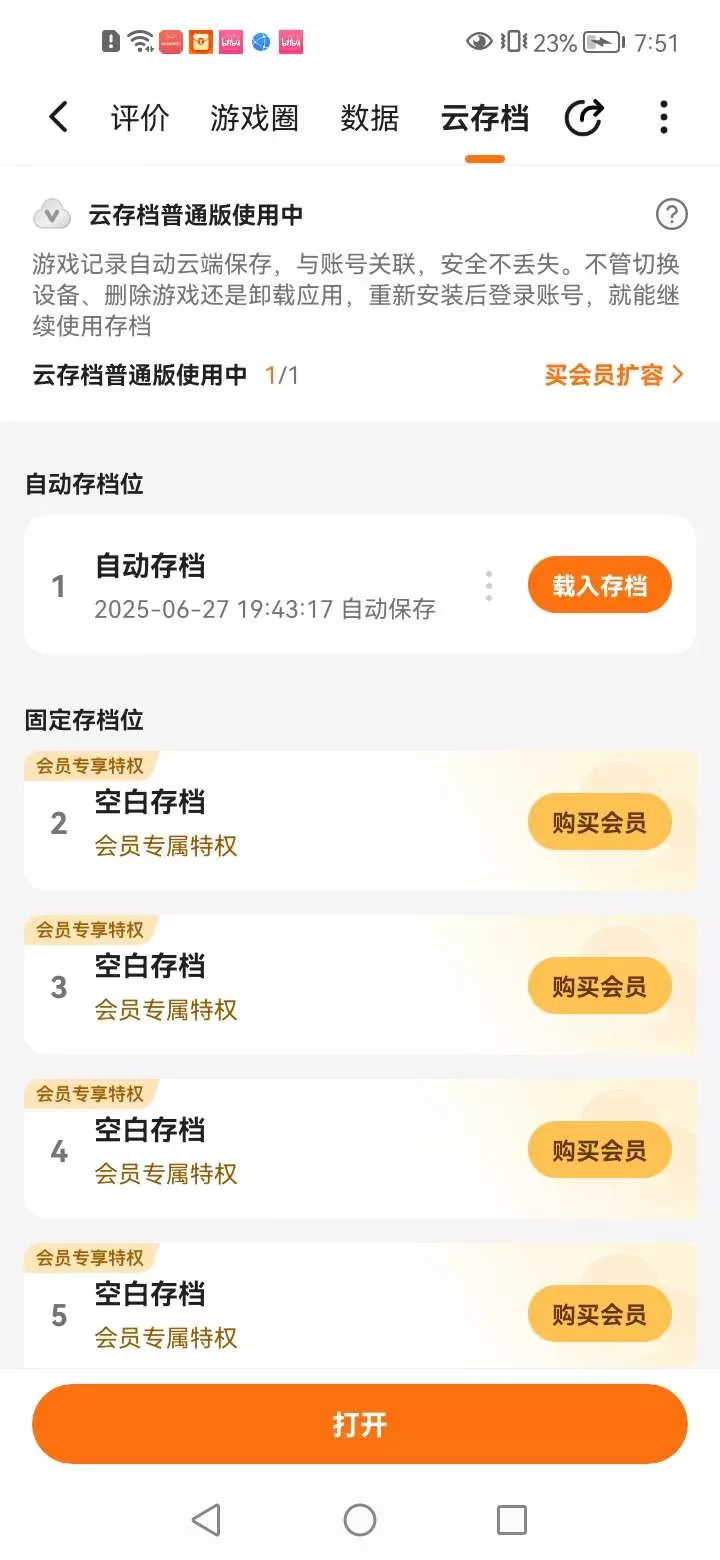Open the top-right overflow menu
720x1560 pixels.
click(x=663, y=118)
